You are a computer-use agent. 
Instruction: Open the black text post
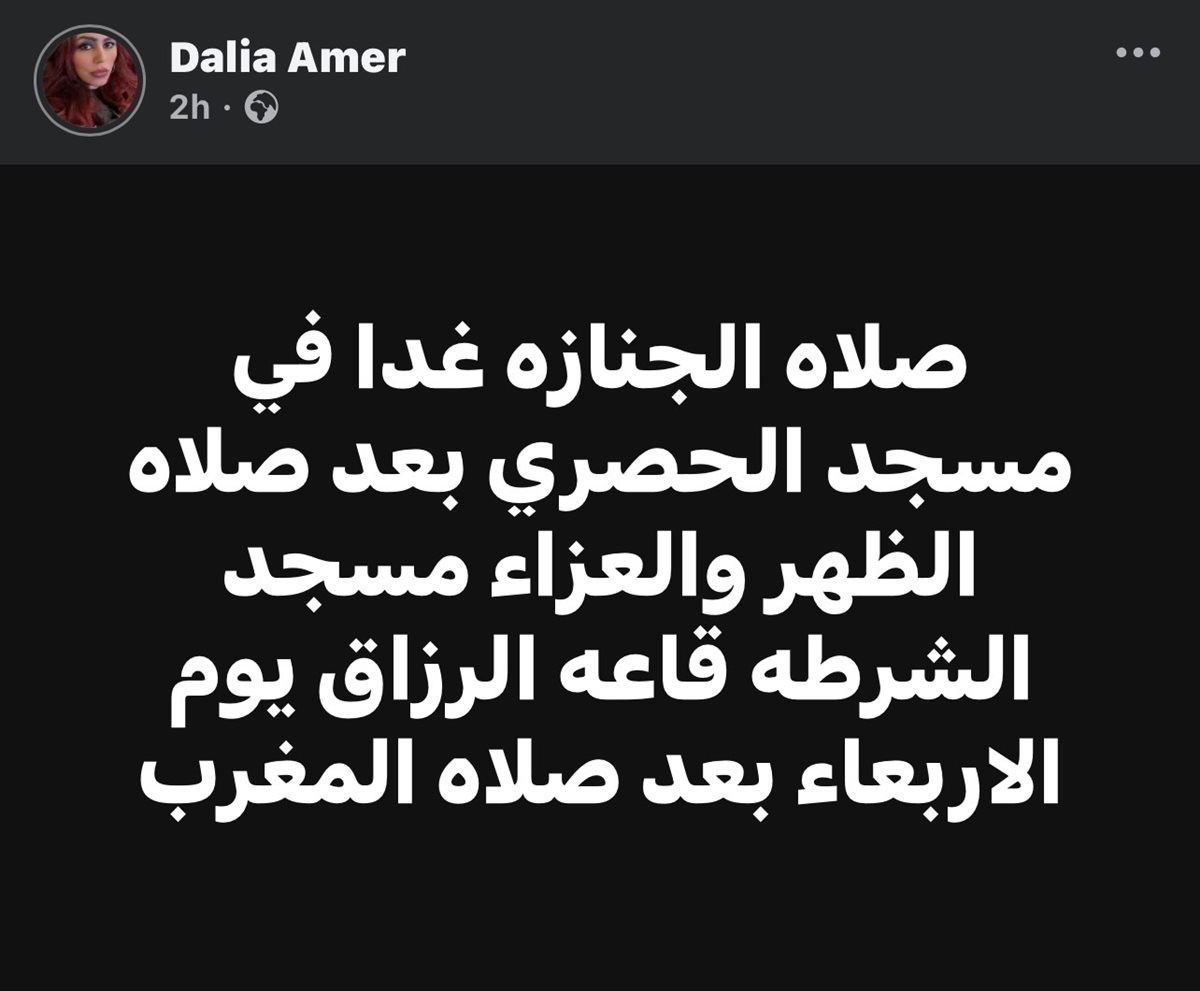600,575
